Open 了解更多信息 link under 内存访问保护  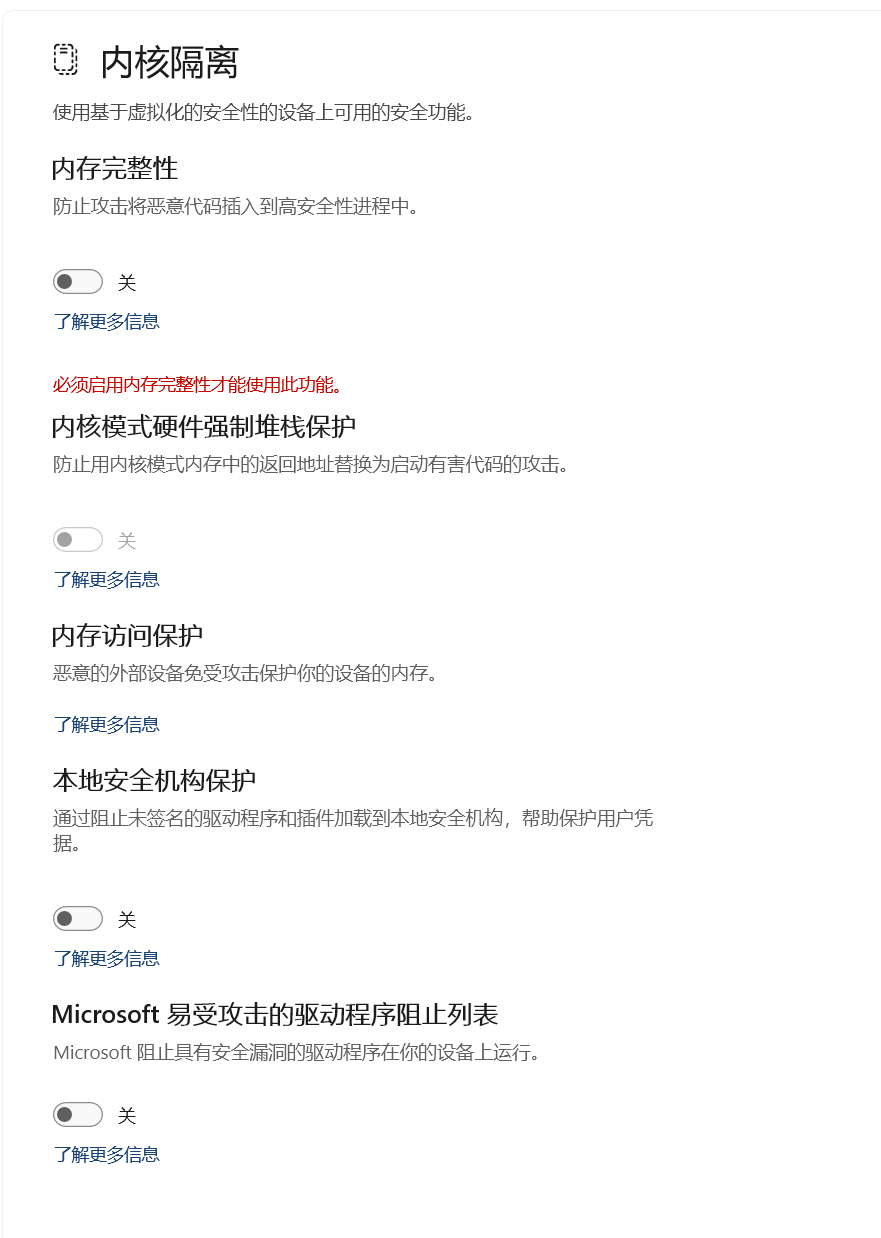point(107,724)
